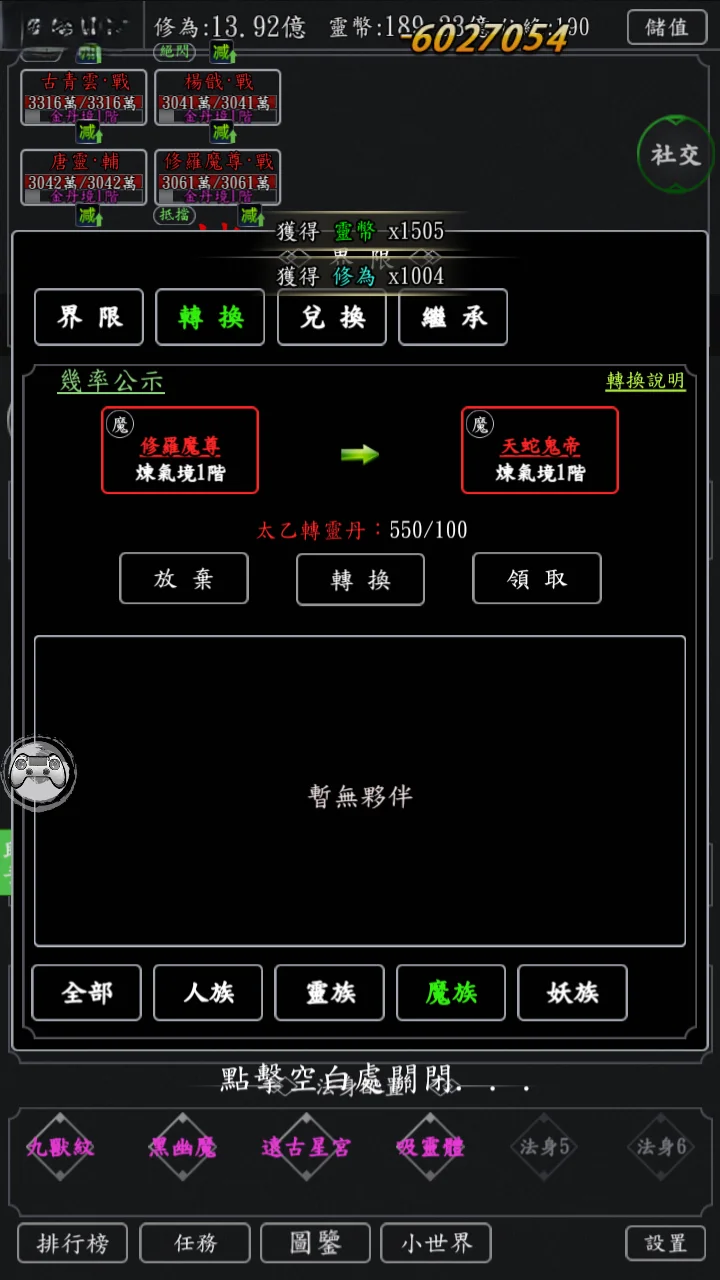Open the 社交 social circle
720x1280 pixels.
pos(676,154)
